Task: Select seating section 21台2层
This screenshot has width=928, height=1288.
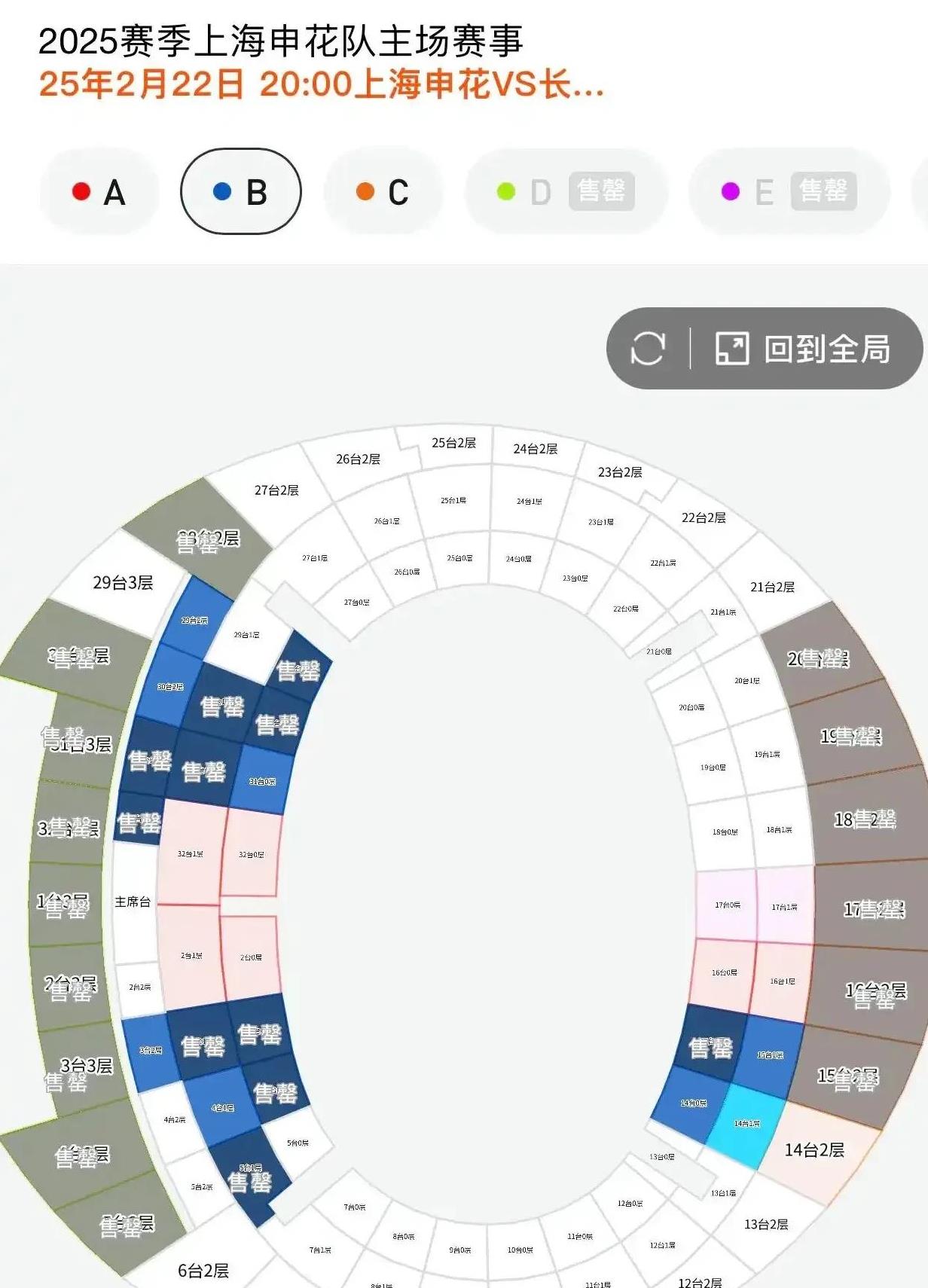Action: [x=772, y=587]
